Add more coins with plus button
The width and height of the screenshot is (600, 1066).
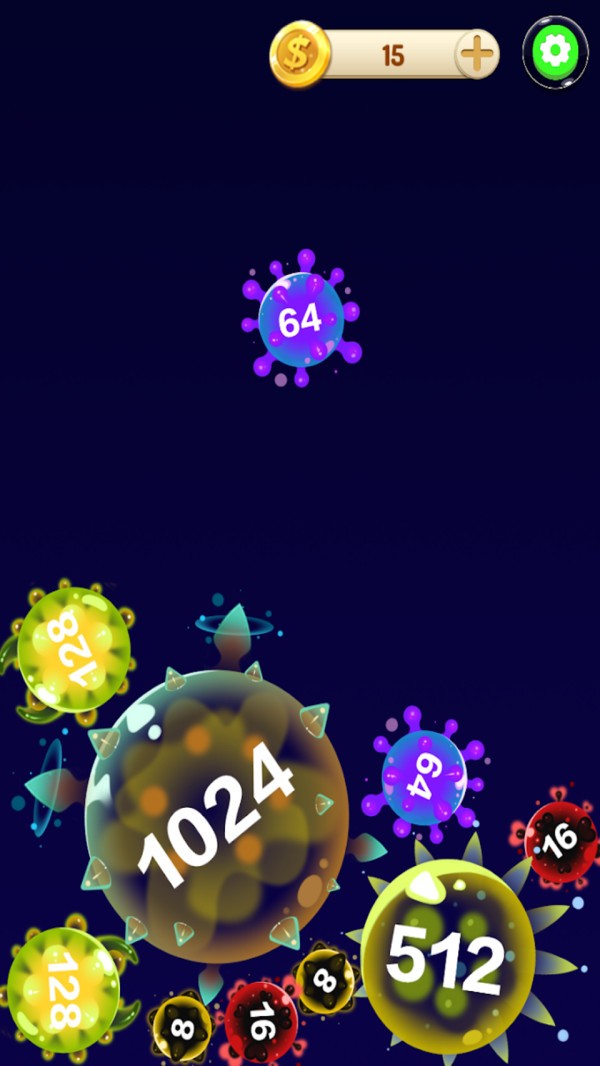coord(478,54)
